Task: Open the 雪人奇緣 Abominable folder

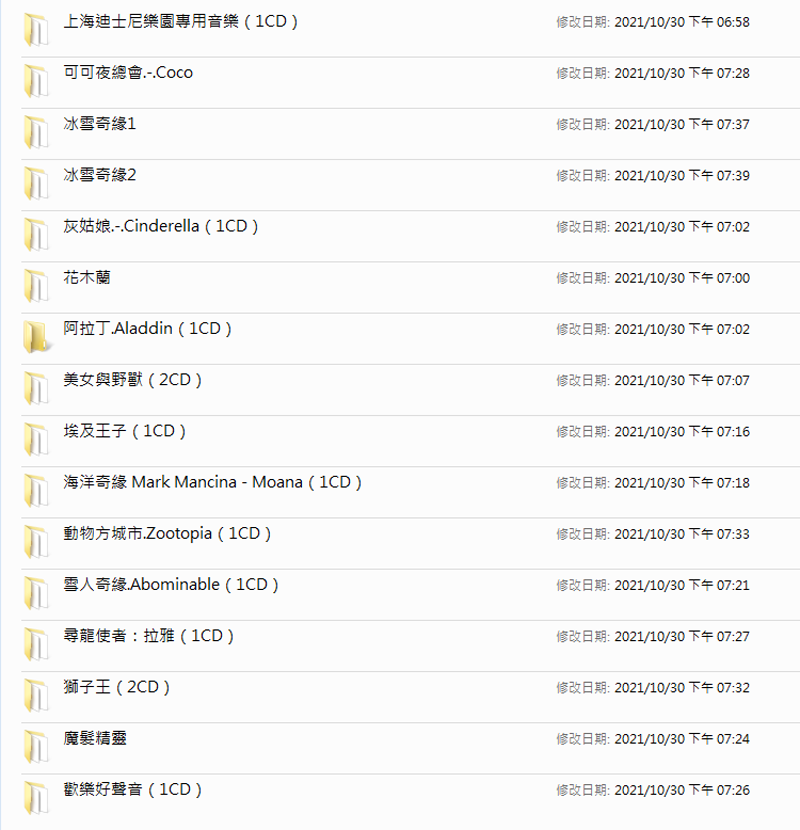Action: tap(171, 584)
